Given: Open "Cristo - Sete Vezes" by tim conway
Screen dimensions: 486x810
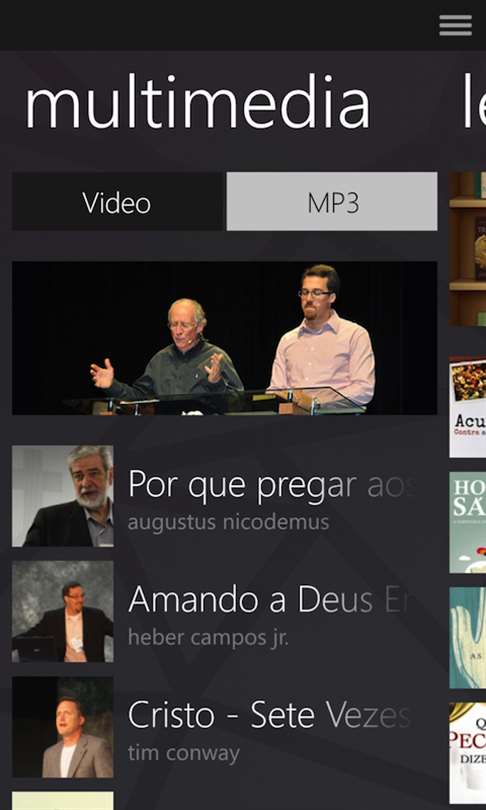Looking at the screenshot, I should click(225, 727).
